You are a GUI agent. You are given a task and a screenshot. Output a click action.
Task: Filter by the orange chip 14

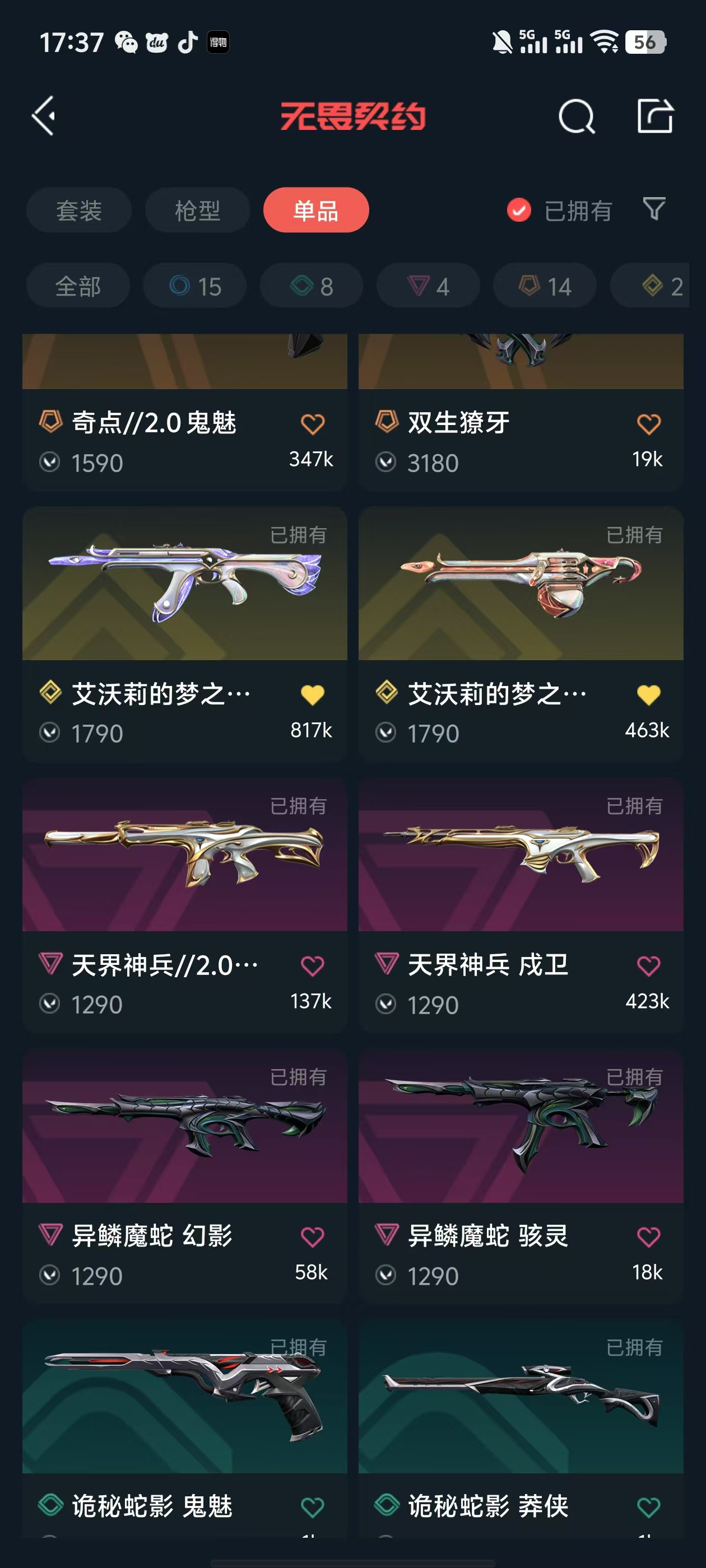(545, 286)
